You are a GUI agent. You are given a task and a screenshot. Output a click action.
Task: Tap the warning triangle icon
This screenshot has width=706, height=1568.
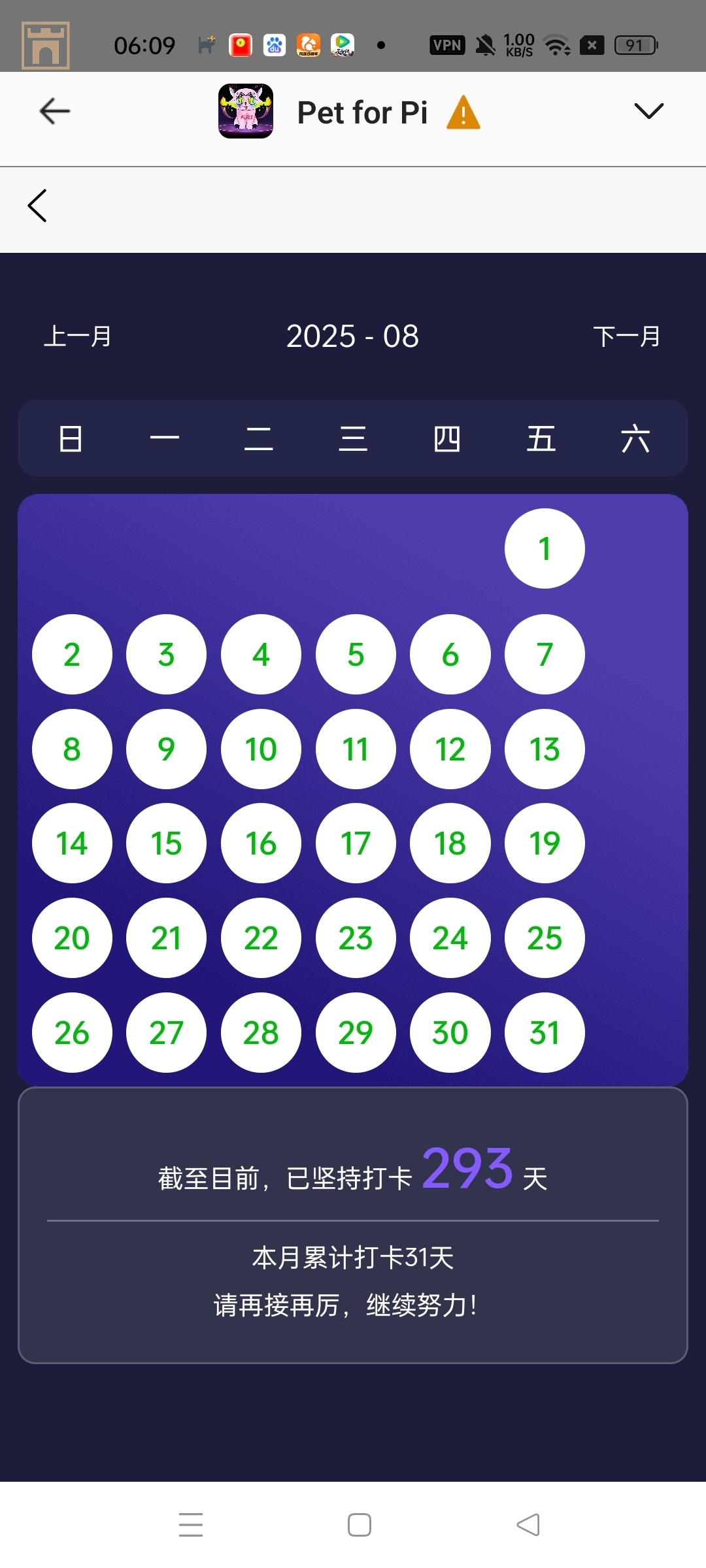point(463,112)
